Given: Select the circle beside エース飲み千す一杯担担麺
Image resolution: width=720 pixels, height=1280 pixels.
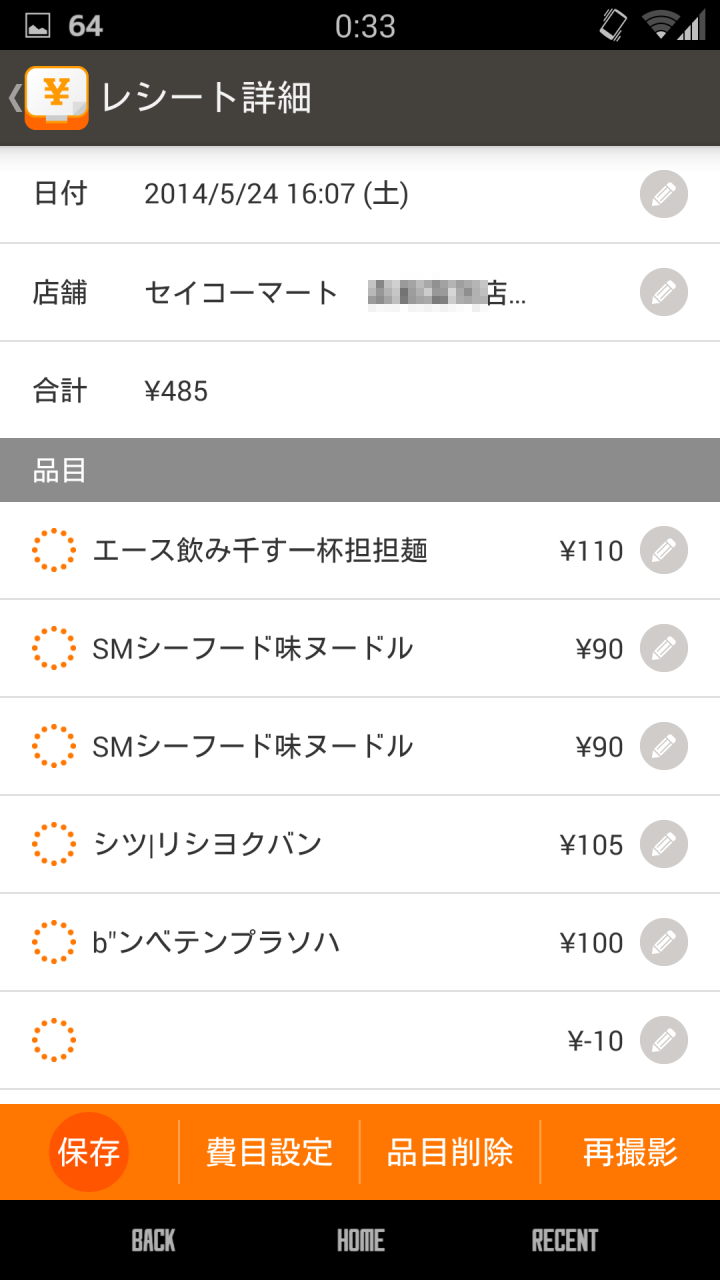Looking at the screenshot, I should pos(54,550).
